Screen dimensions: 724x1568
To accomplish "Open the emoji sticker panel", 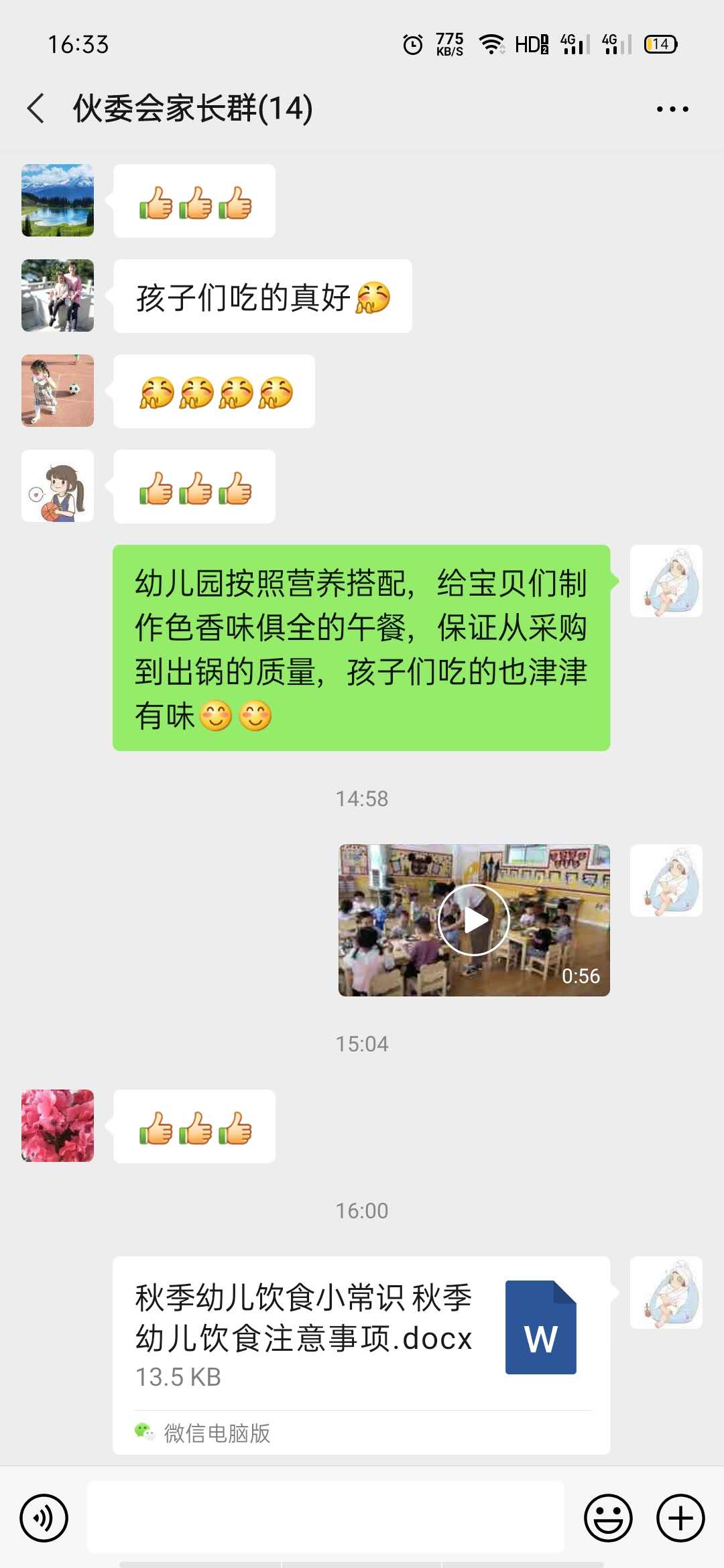I will 608,1518.
